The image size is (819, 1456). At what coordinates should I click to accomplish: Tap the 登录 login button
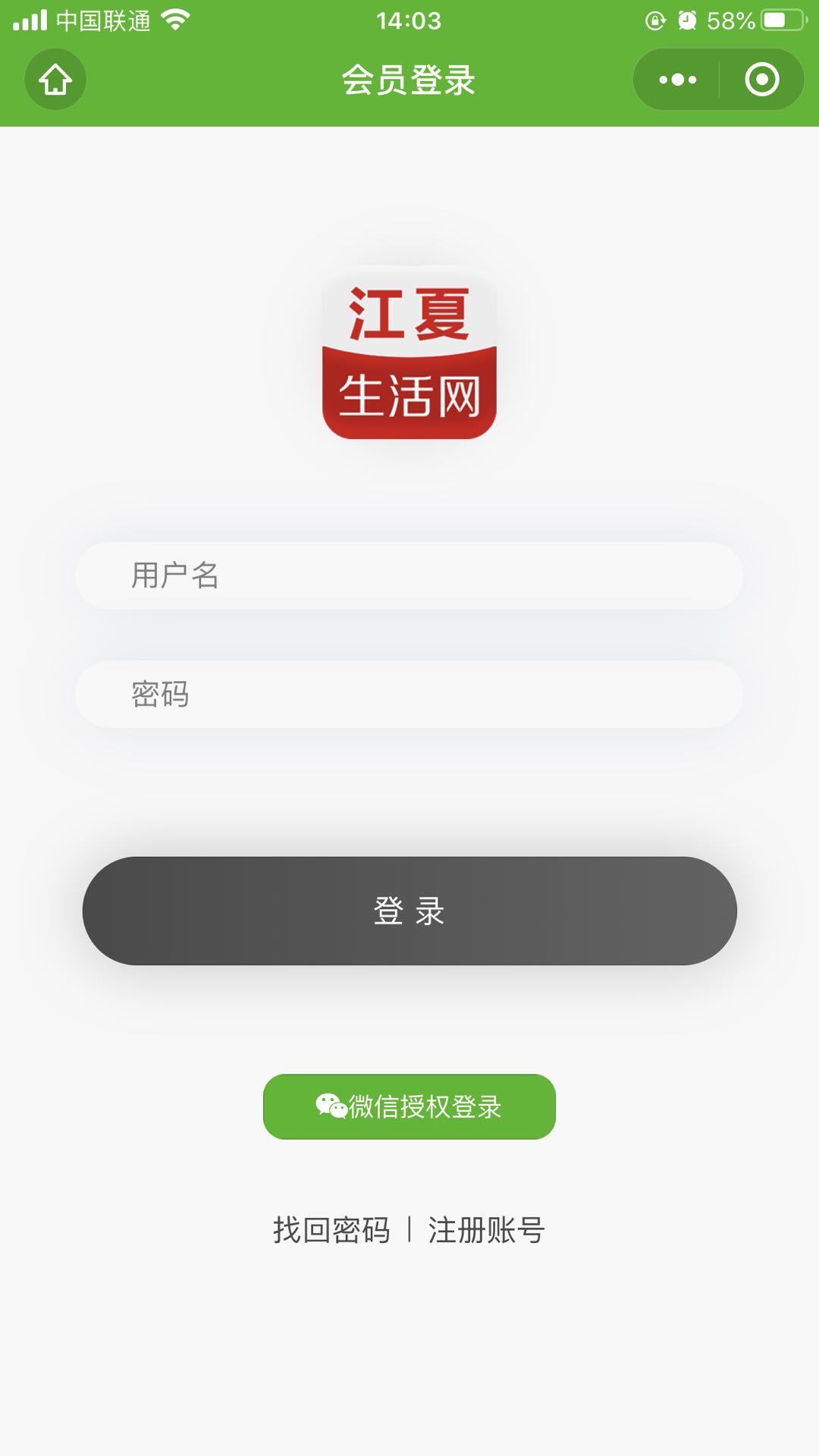coord(409,911)
